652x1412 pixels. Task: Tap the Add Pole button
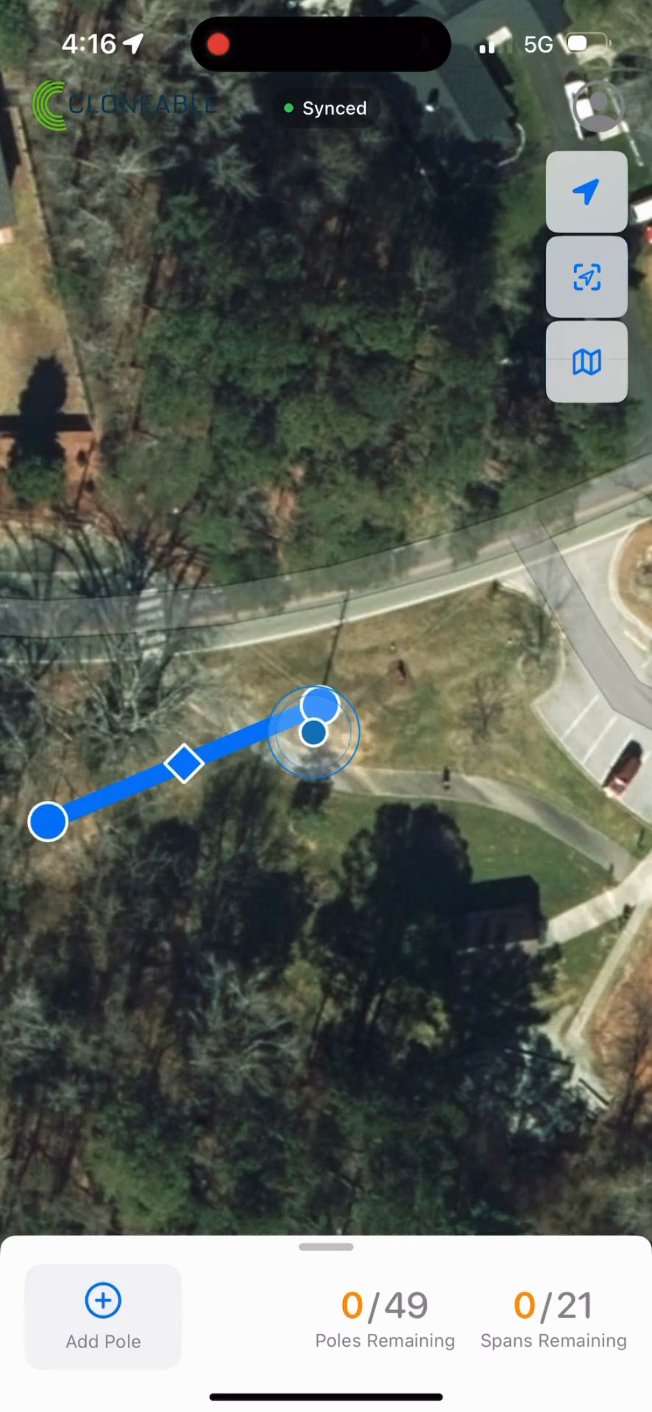pyautogui.click(x=103, y=1316)
